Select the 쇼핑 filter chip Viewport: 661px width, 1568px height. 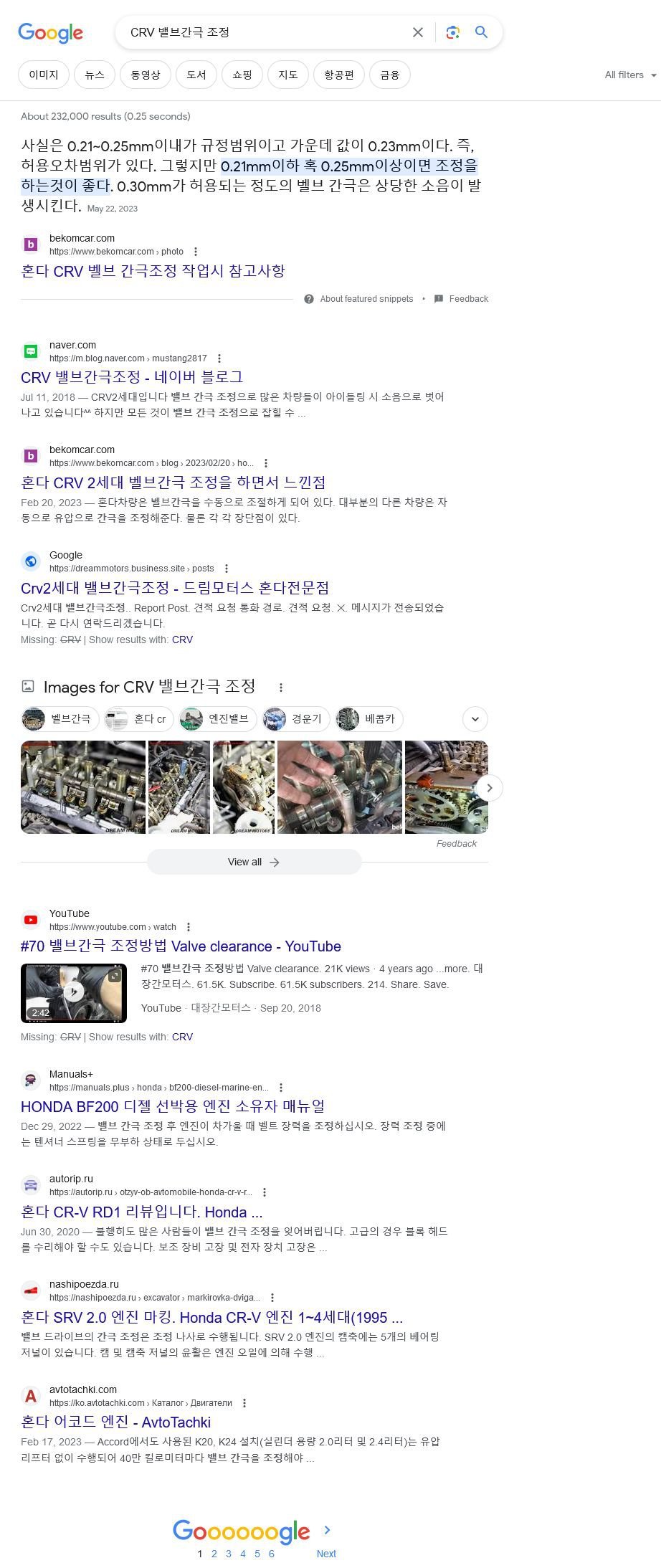tap(242, 75)
